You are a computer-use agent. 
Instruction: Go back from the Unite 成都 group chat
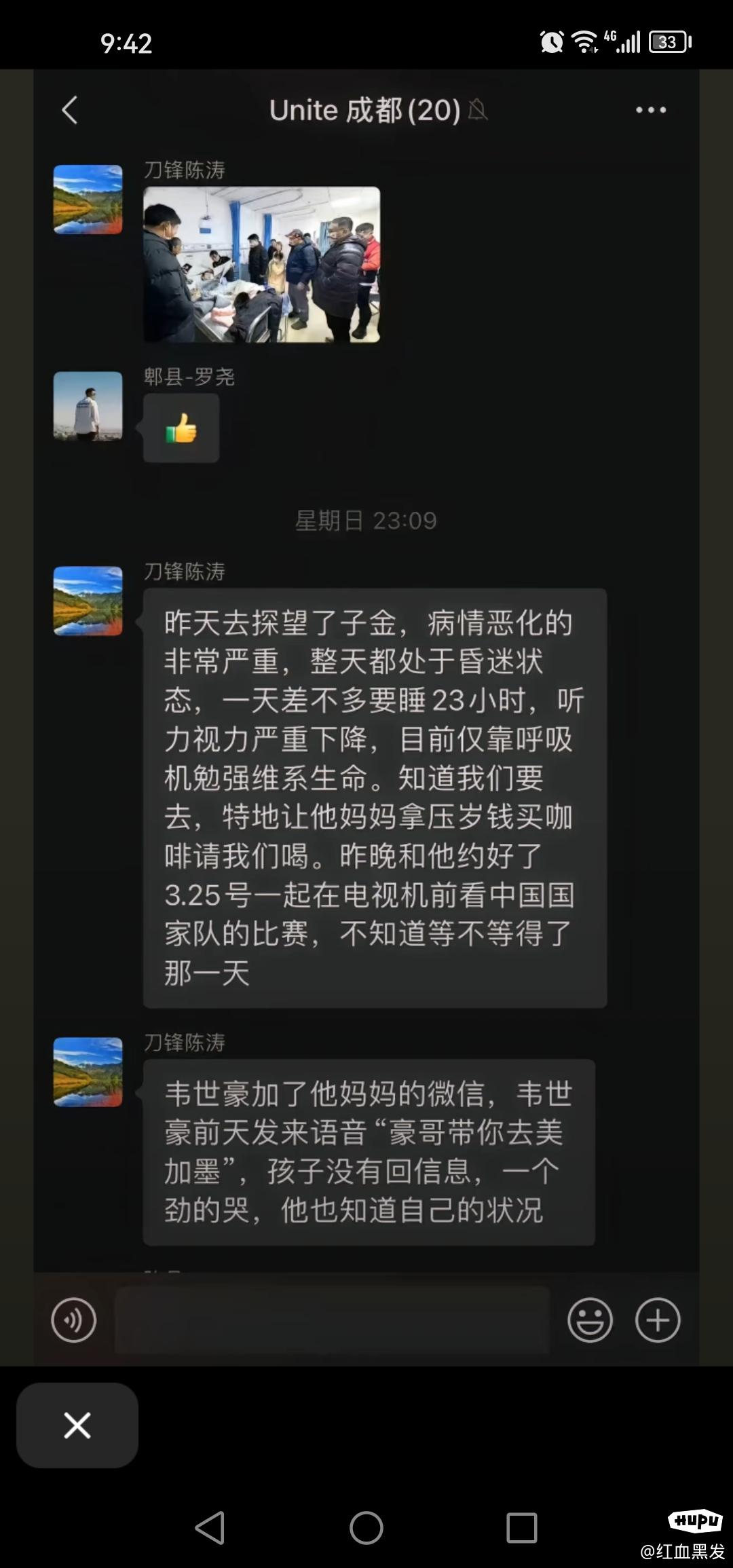[70, 110]
